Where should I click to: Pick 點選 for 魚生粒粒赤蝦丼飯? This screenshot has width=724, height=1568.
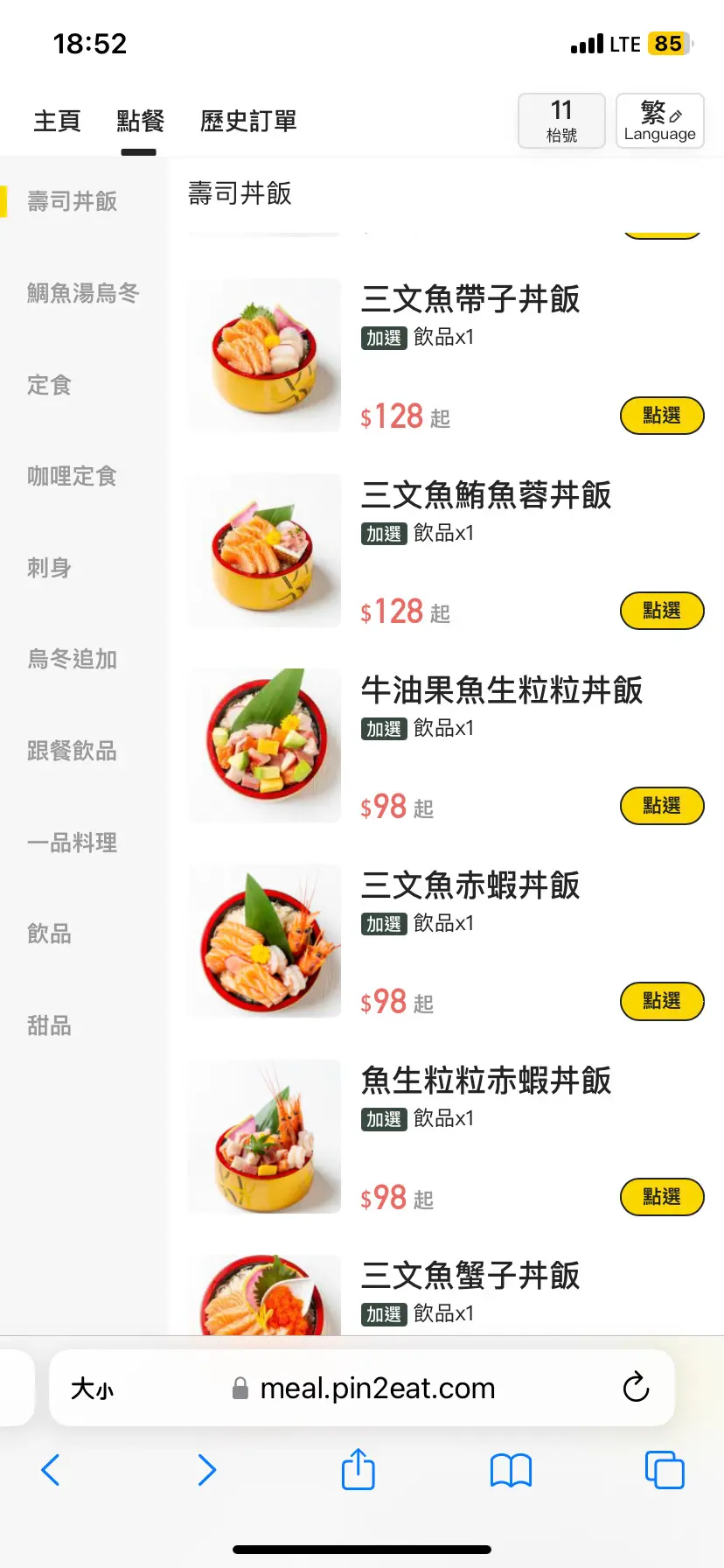[662, 1197]
